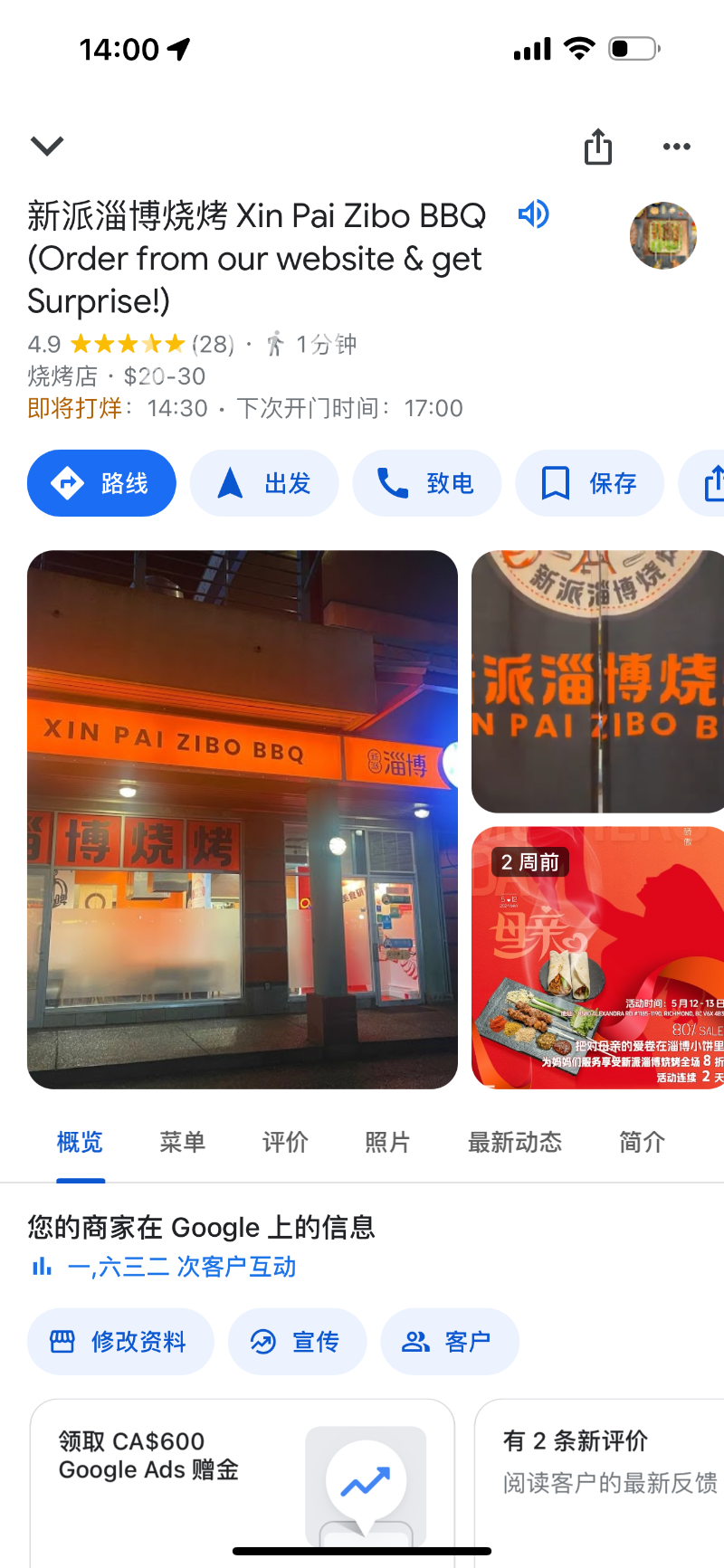Switch to the 评价 tab

(x=285, y=1143)
